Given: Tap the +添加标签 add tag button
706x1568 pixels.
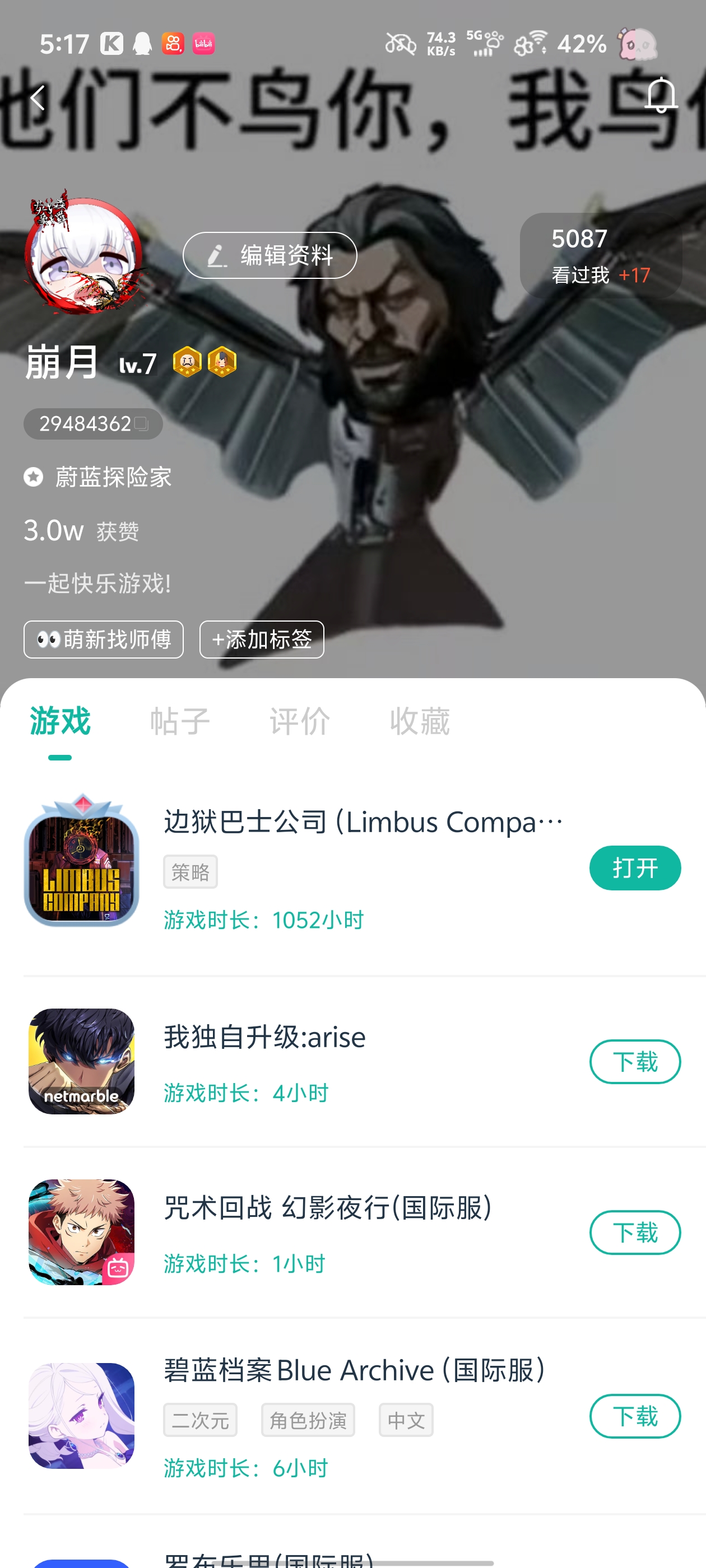Looking at the screenshot, I should pos(261,639).
